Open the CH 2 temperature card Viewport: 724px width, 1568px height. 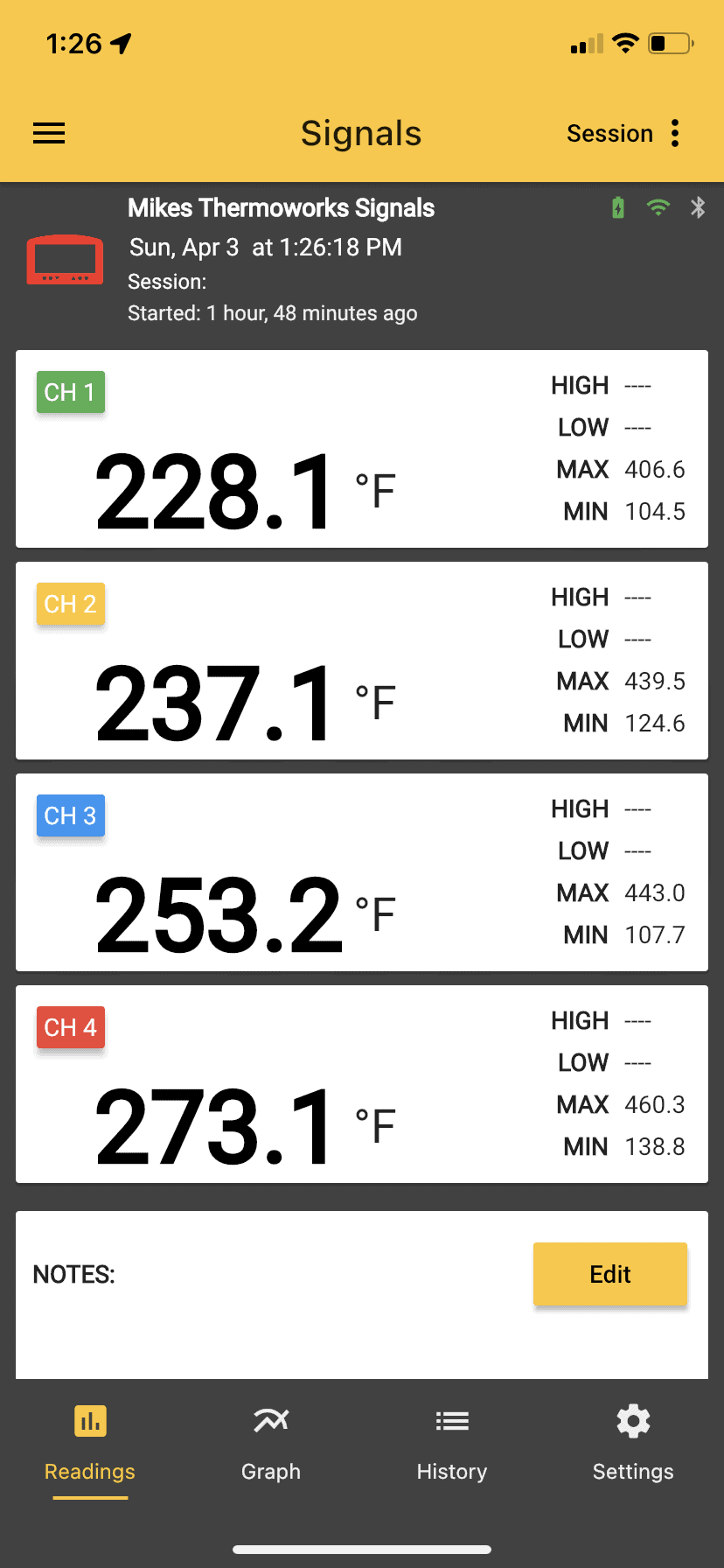(x=362, y=661)
